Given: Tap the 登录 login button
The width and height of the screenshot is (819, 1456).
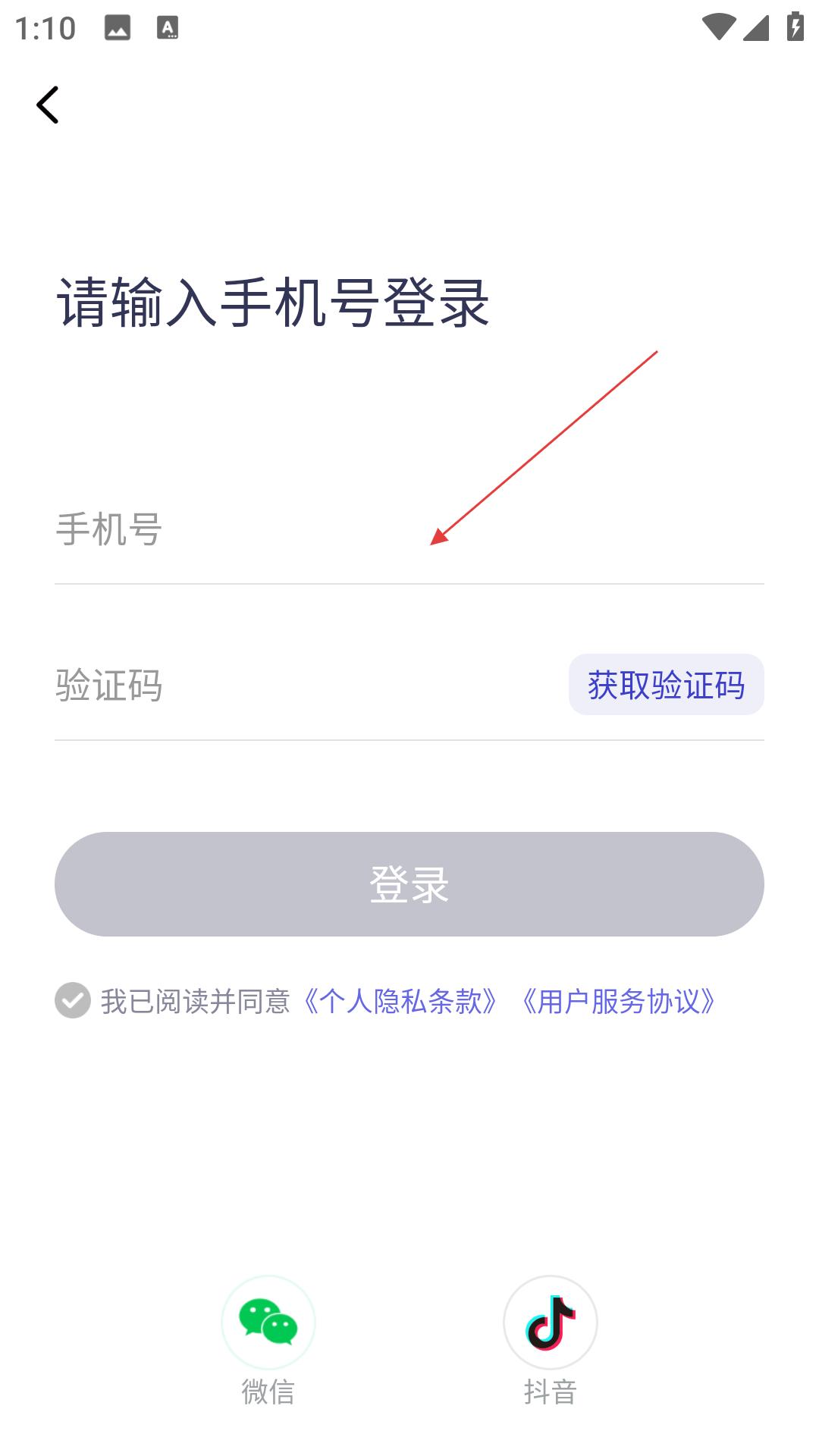Looking at the screenshot, I should pyautogui.click(x=409, y=884).
